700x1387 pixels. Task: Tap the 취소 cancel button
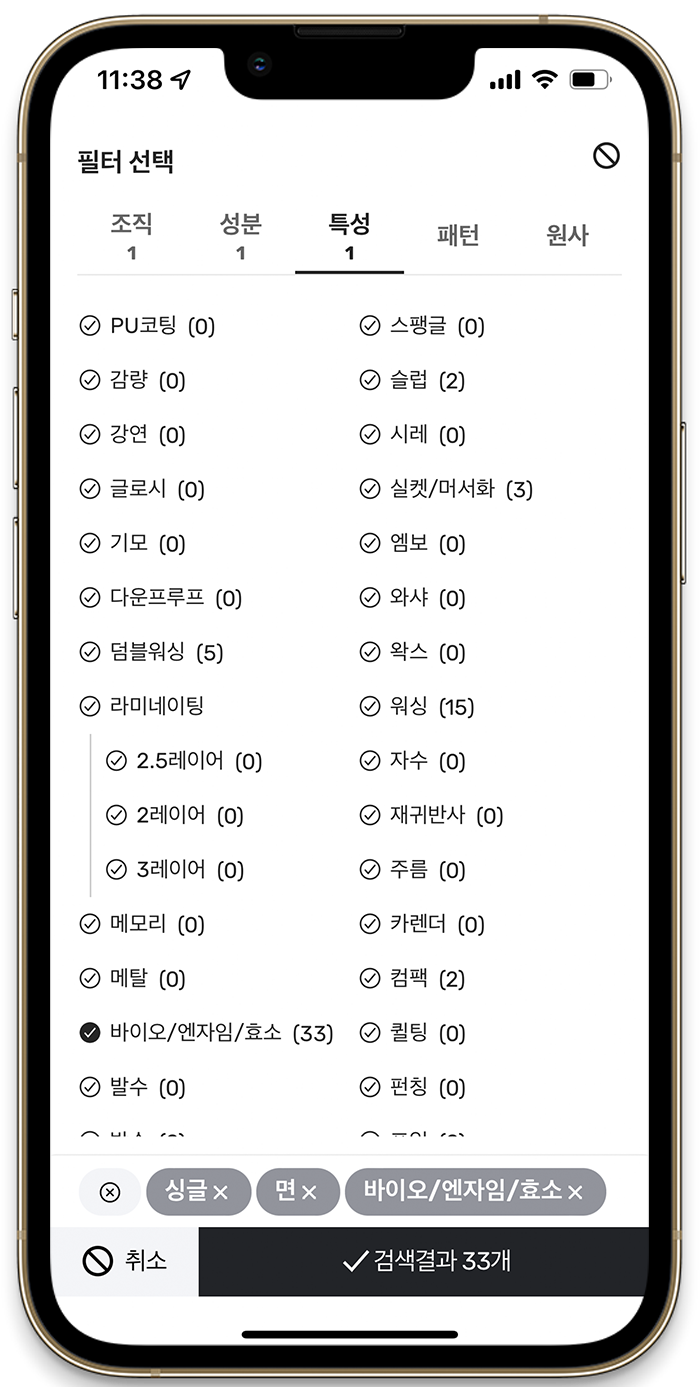coord(125,1261)
